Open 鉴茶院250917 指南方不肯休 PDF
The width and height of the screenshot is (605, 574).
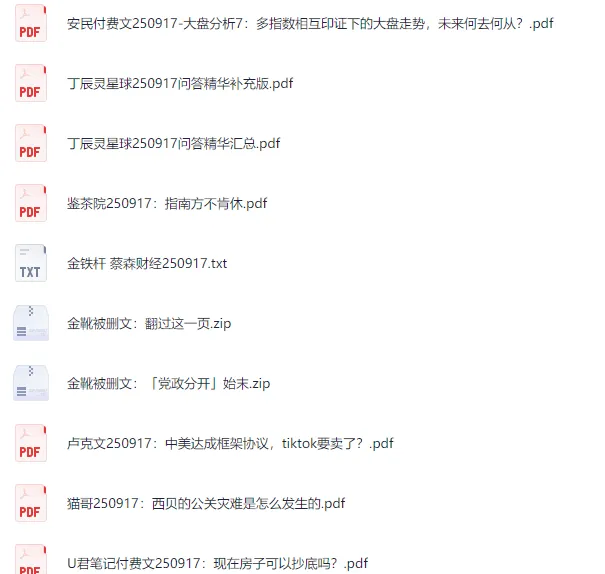(167, 204)
